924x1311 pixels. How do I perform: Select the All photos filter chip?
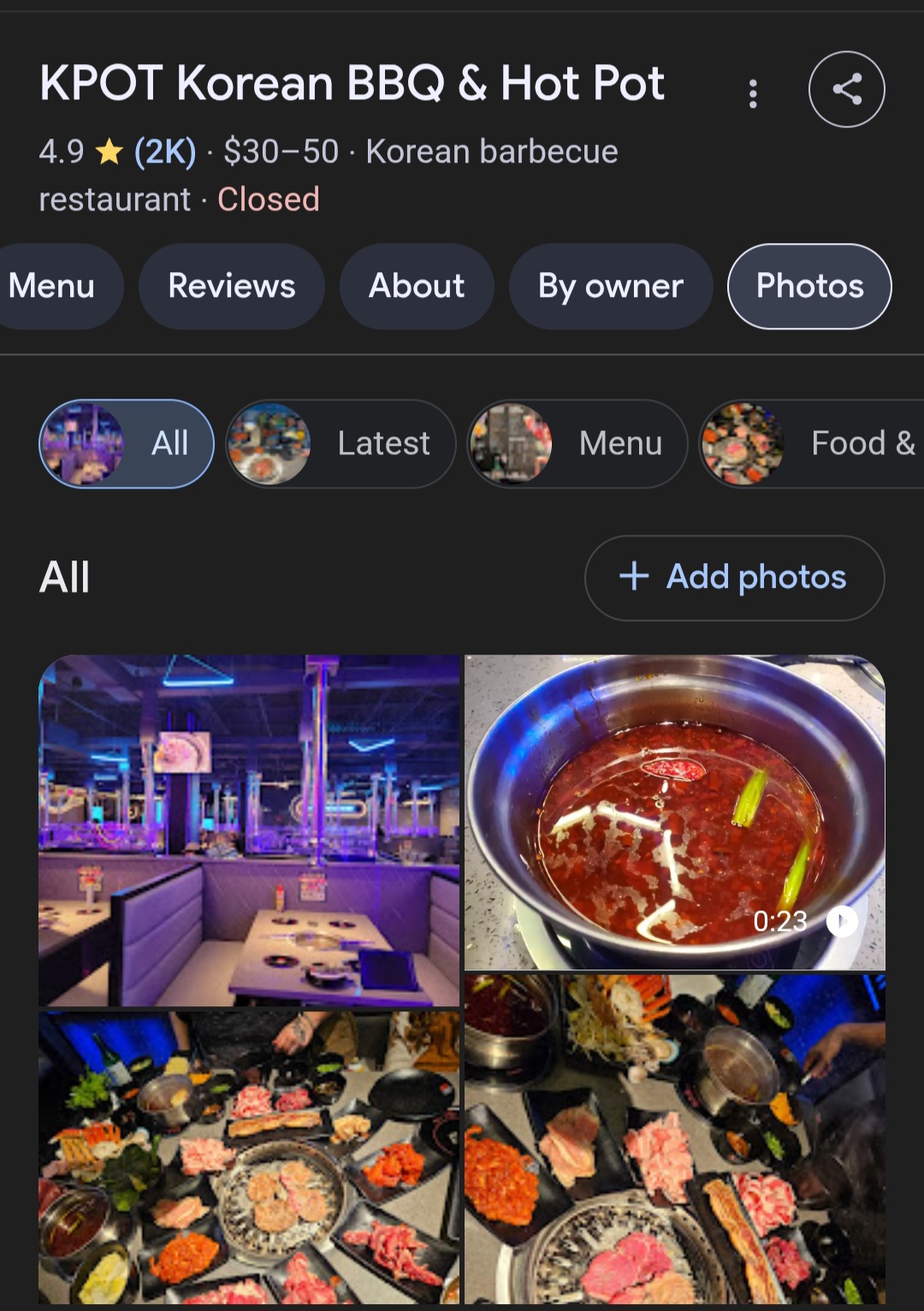[x=127, y=443]
